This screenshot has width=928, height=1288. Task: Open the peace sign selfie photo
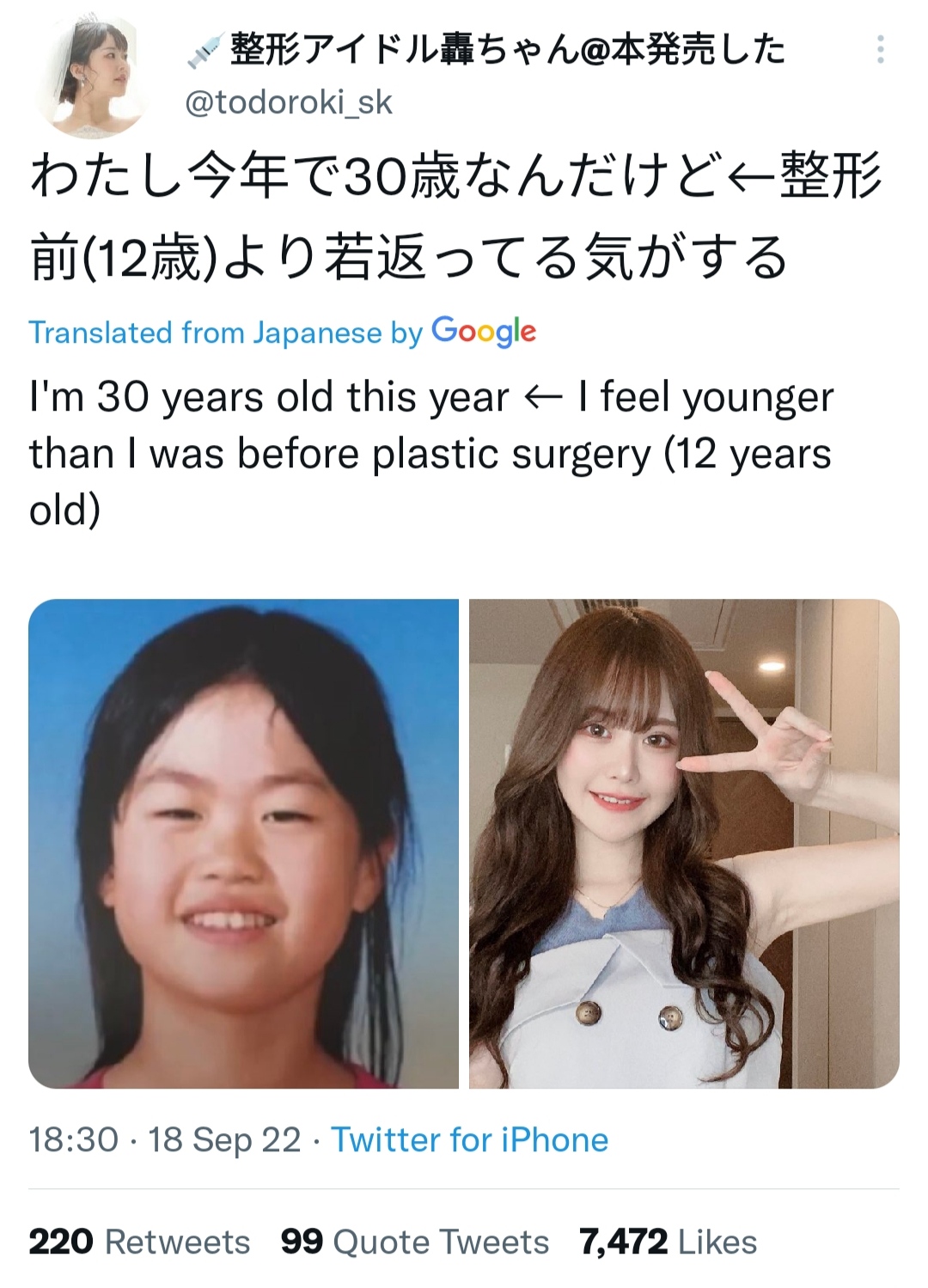click(684, 843)
